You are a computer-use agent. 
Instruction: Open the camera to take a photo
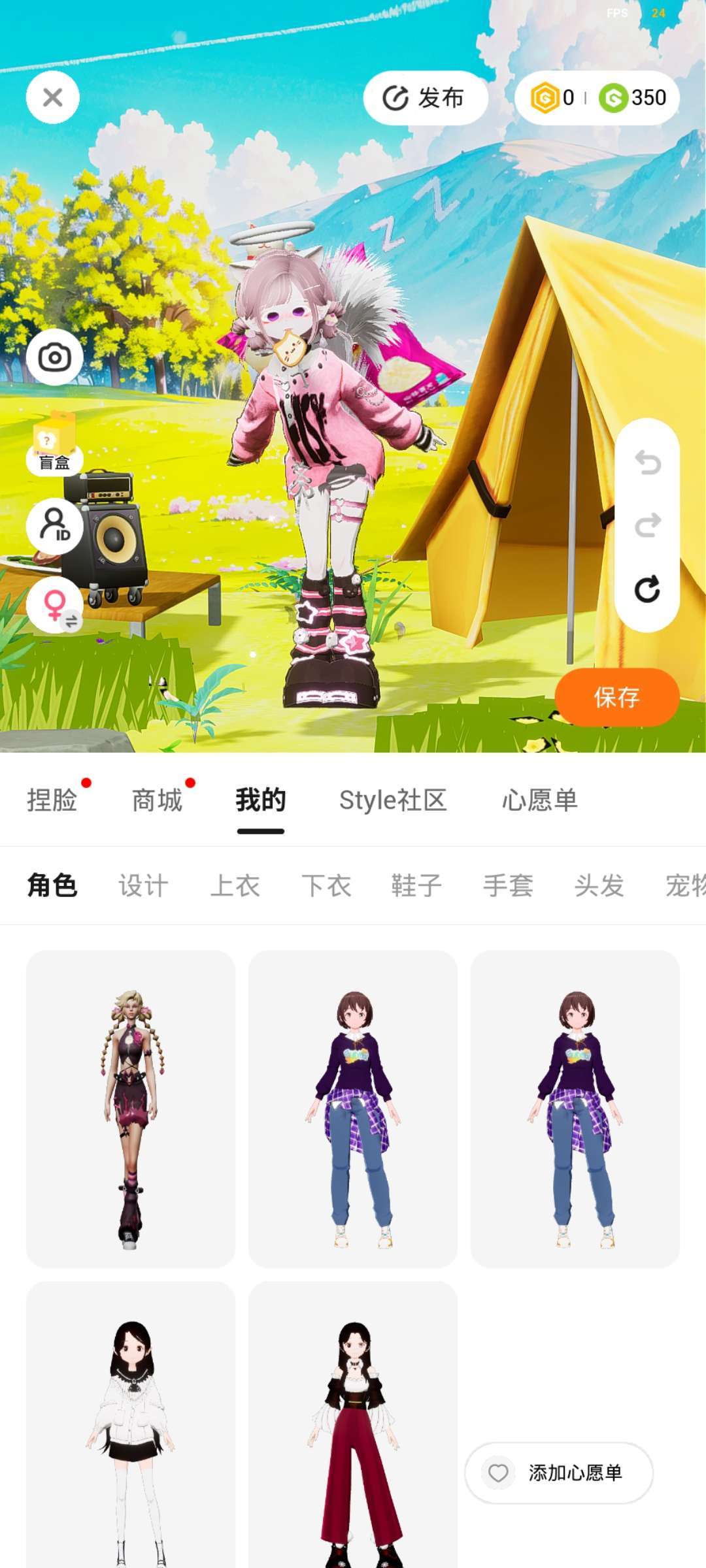(54, 357)
